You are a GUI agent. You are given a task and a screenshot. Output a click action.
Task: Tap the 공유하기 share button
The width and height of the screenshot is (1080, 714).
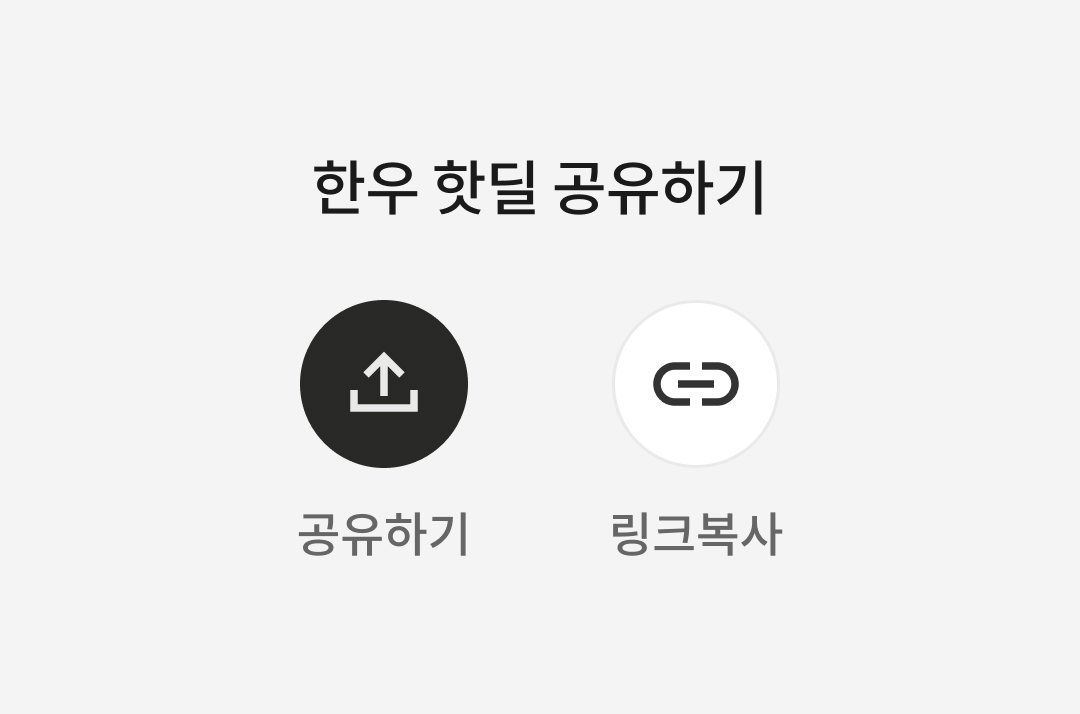coord(384,384)
